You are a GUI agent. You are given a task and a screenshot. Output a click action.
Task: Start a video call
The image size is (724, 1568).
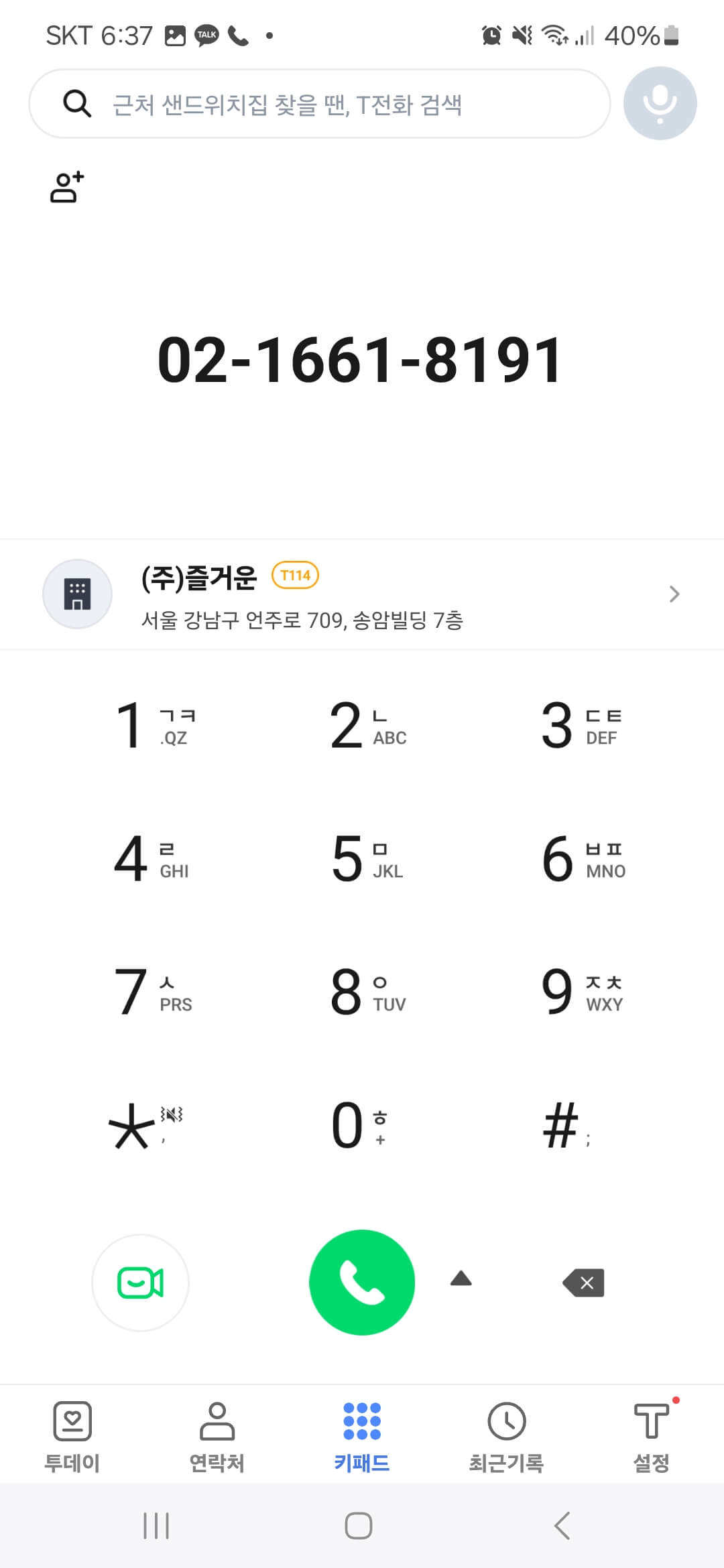click(139, 1282)
